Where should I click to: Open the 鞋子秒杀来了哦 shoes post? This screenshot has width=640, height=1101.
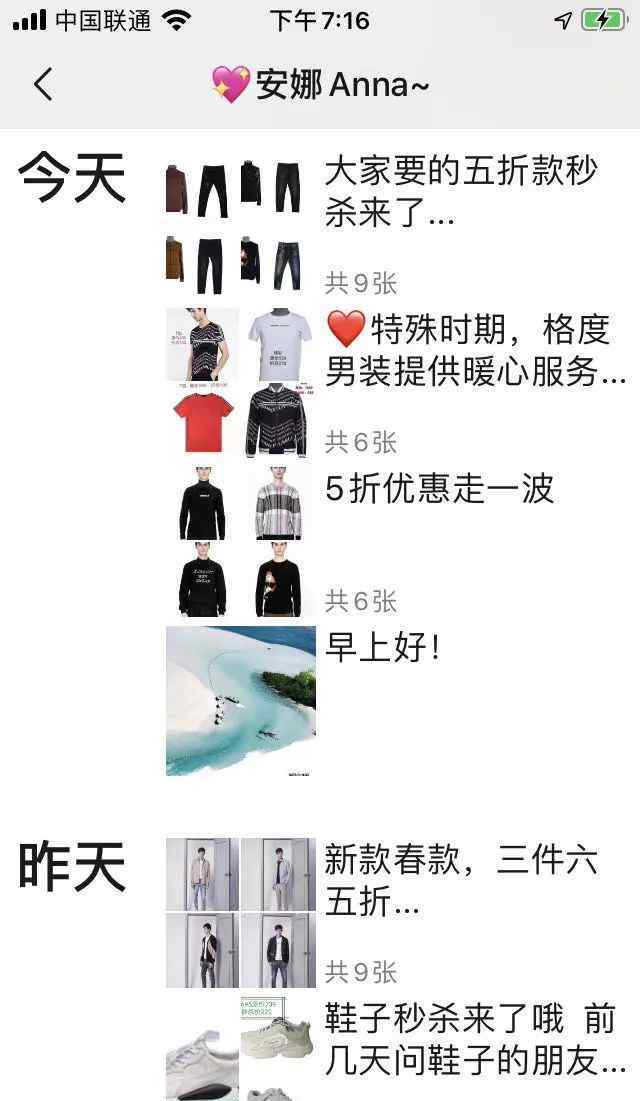(476, 1040)
